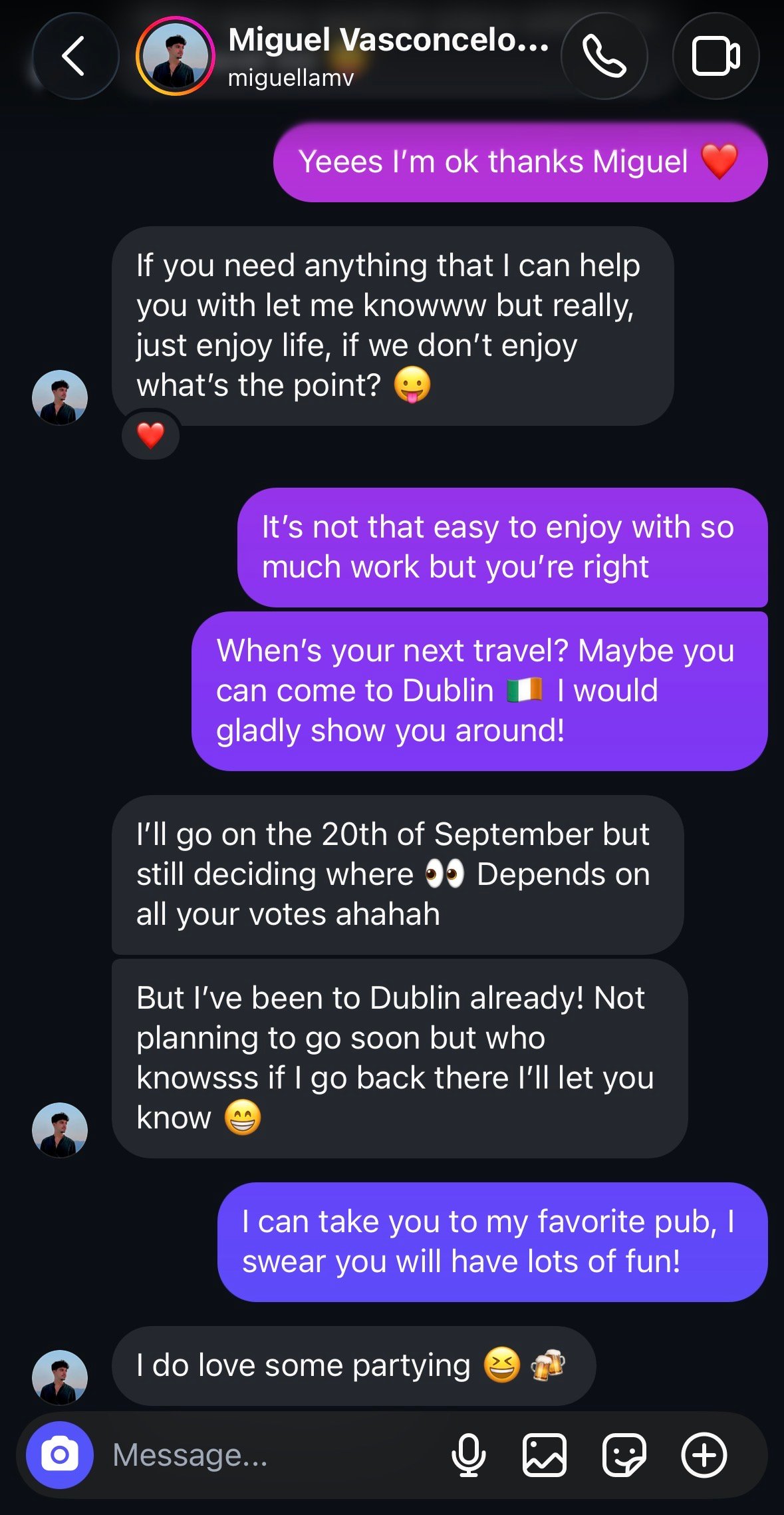Viewport: 784px width, 1515px height.
Task: Record a voice message with the microphone
Action: pyautogui.click(x=468, y=1455)
